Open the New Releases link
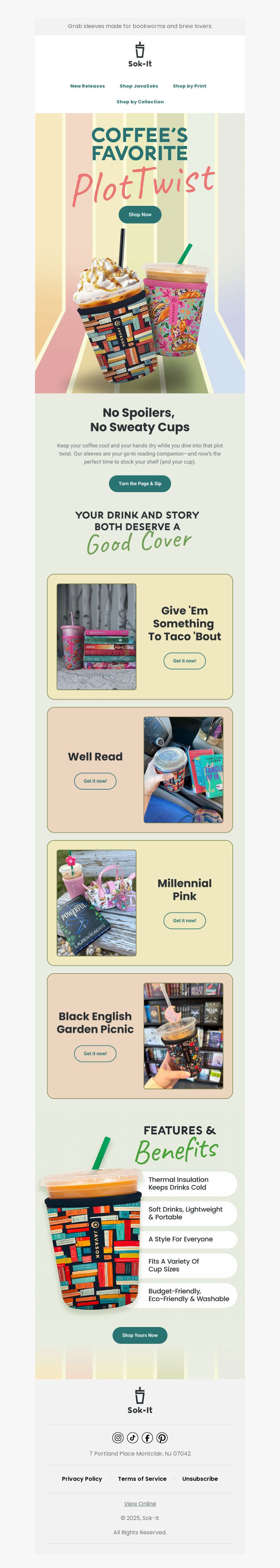The height and width of the screenshot is (1568, 280). tap(87, 86)
